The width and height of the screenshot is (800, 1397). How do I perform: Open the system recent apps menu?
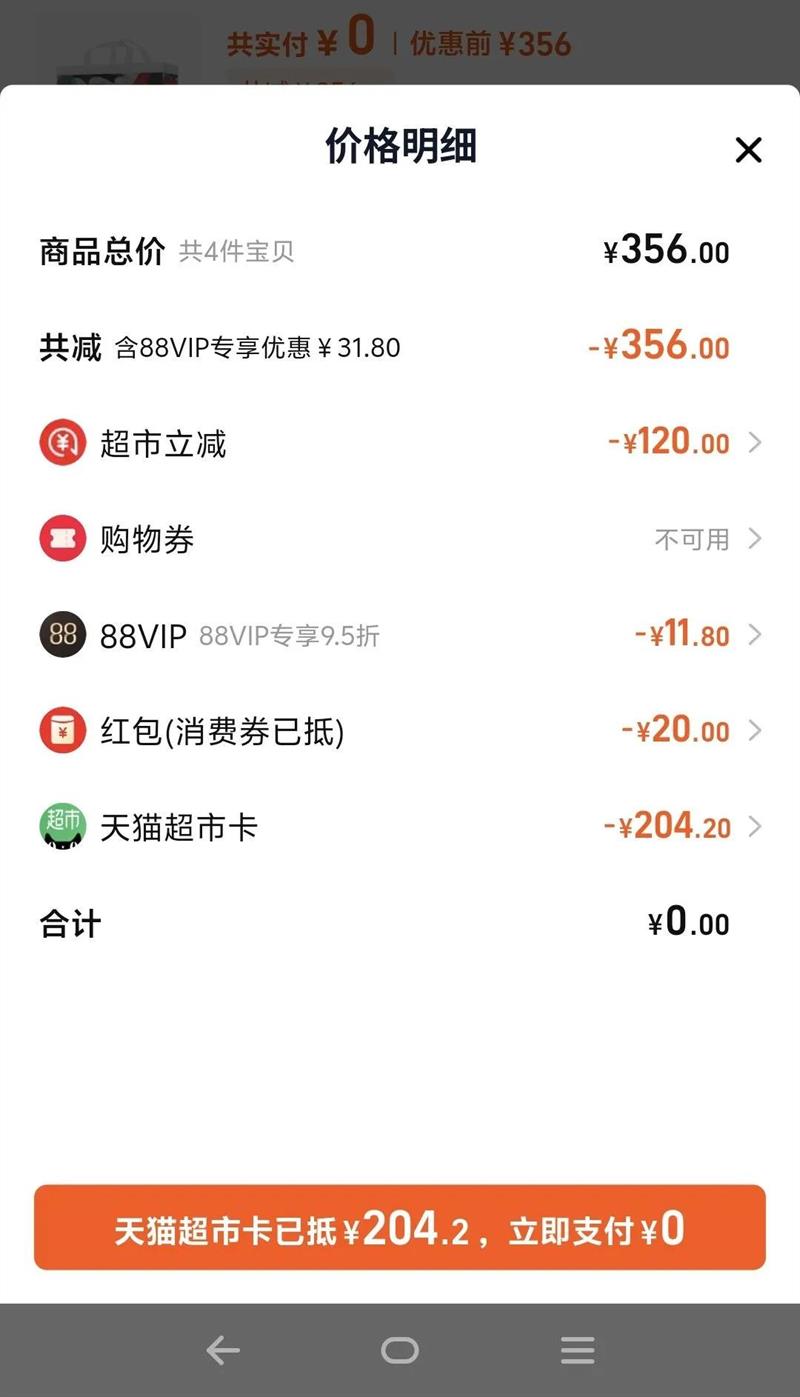tap(578, 1350)
